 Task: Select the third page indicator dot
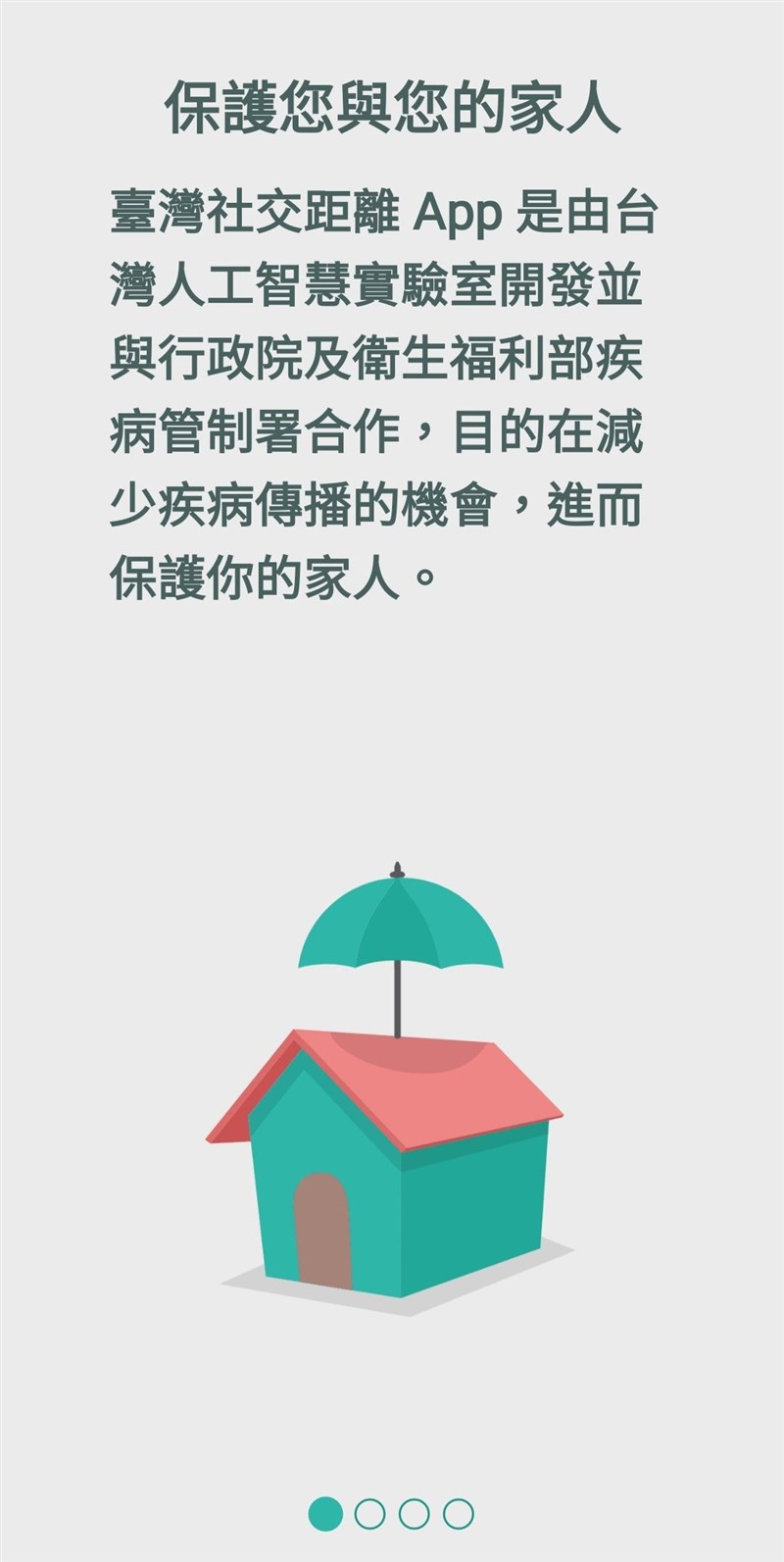pyautogui.click(x=414, y=1513)
